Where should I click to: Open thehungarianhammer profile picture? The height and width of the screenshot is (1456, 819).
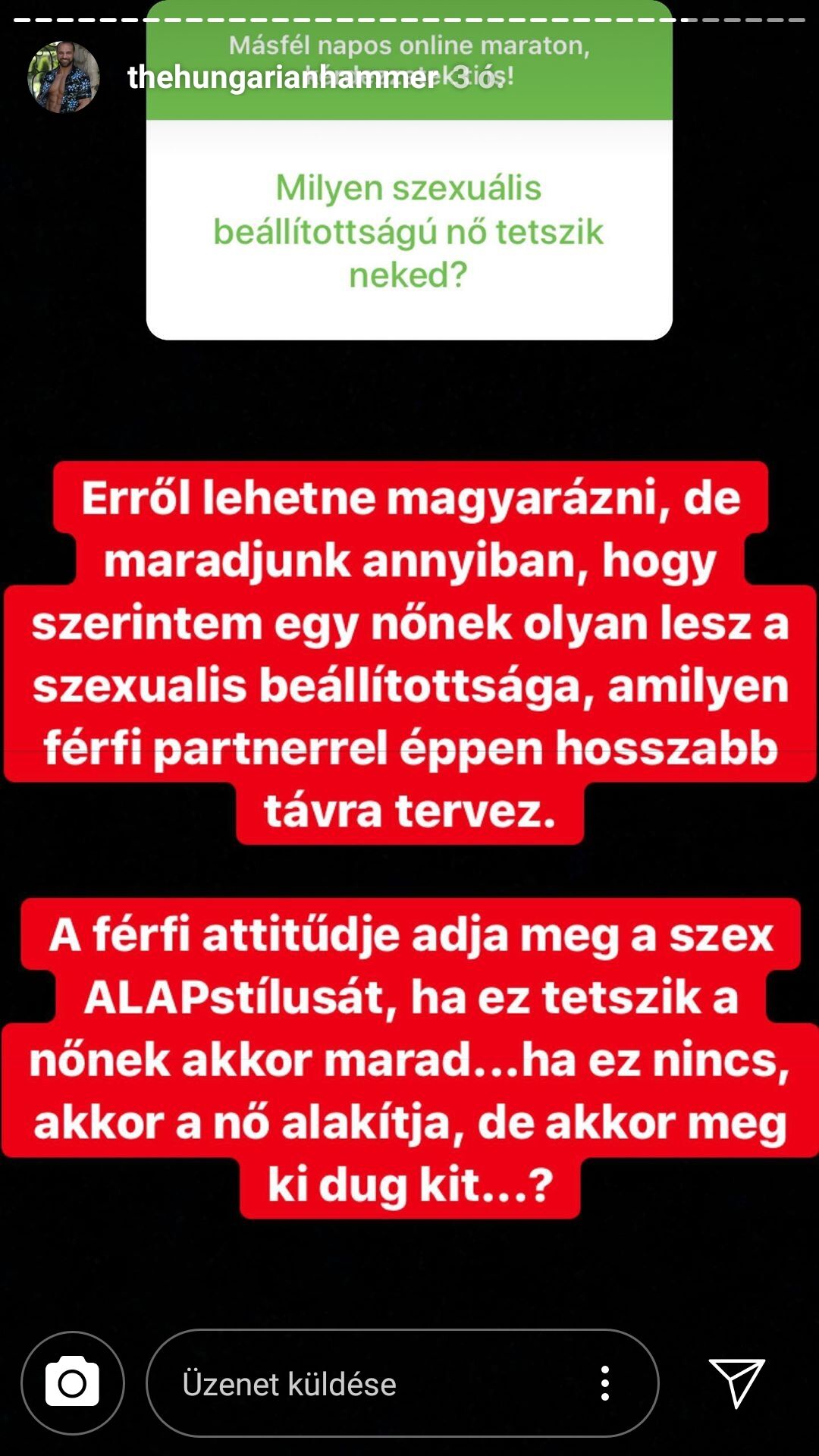coord(64,77)
